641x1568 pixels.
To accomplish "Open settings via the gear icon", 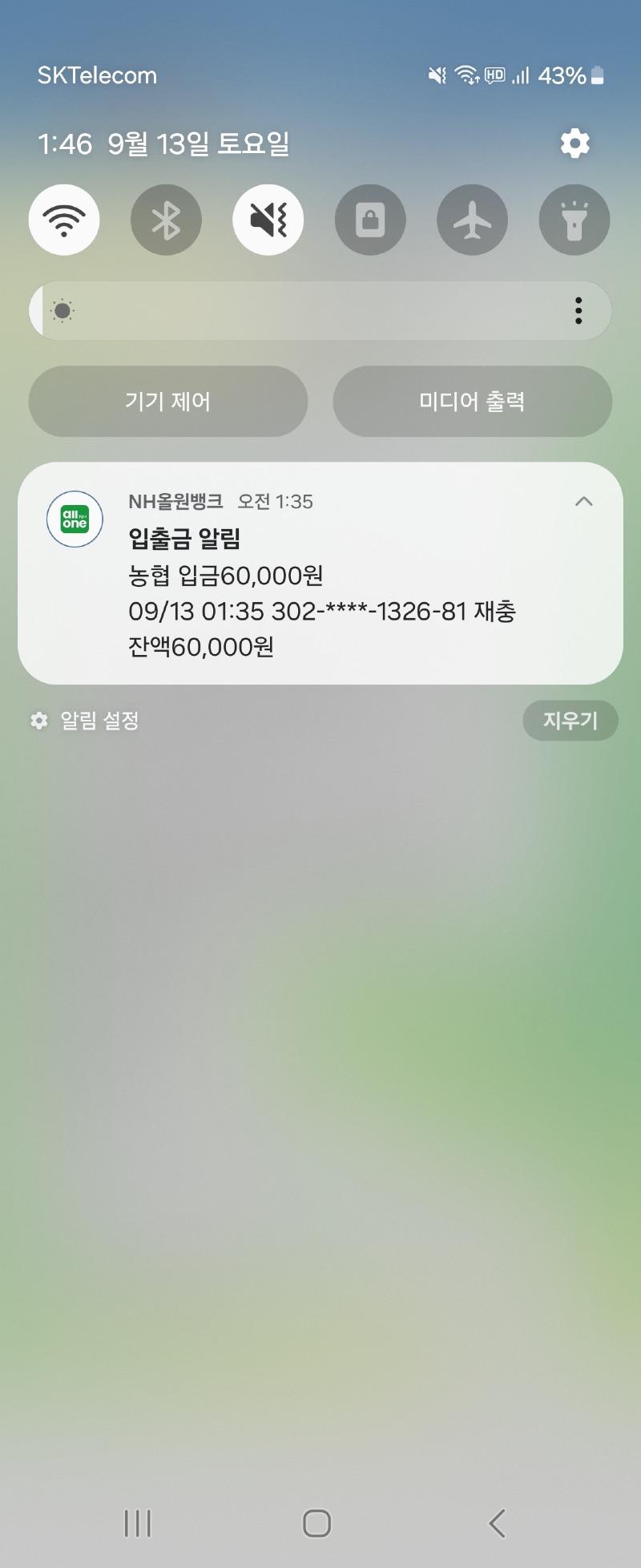I will [574, 143].
